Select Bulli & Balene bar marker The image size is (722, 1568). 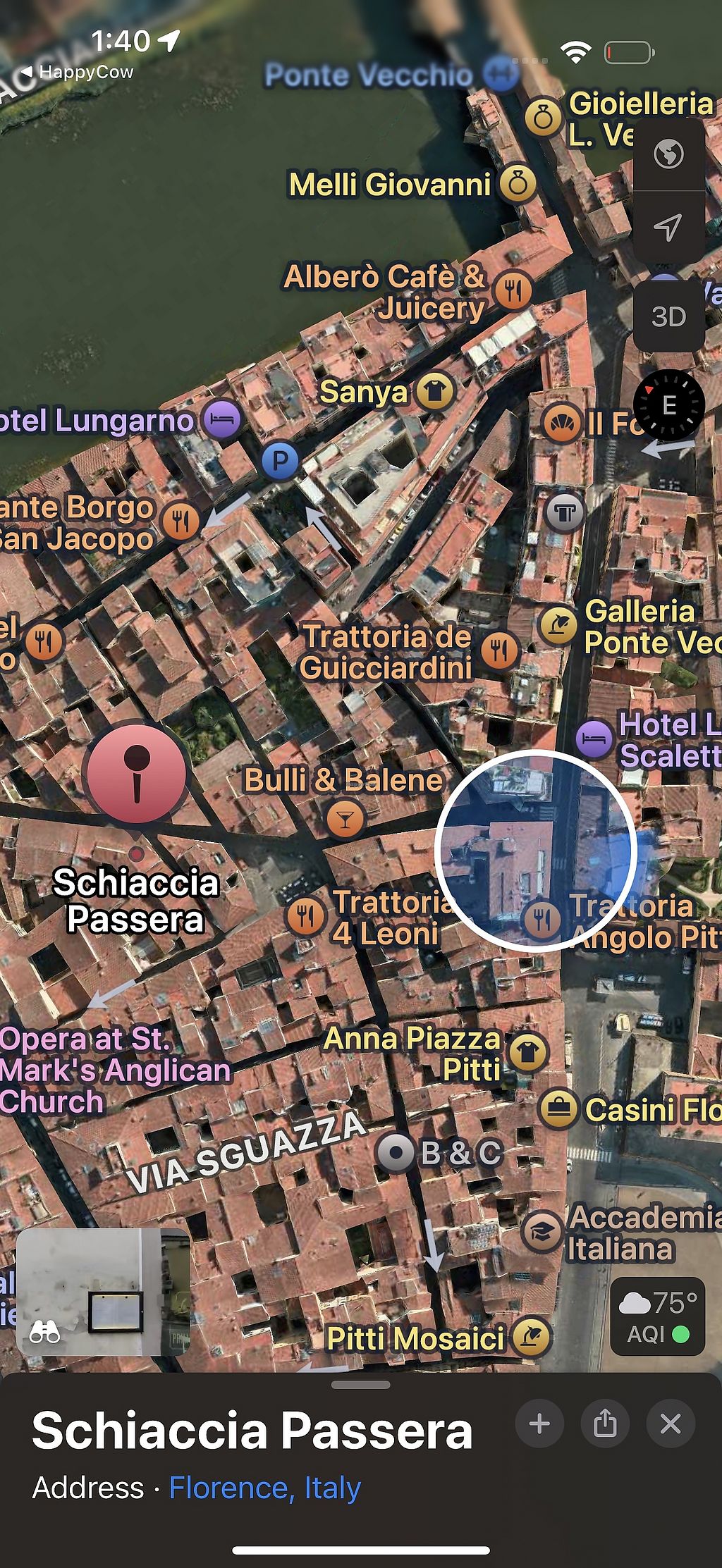[x=345, y=819]
